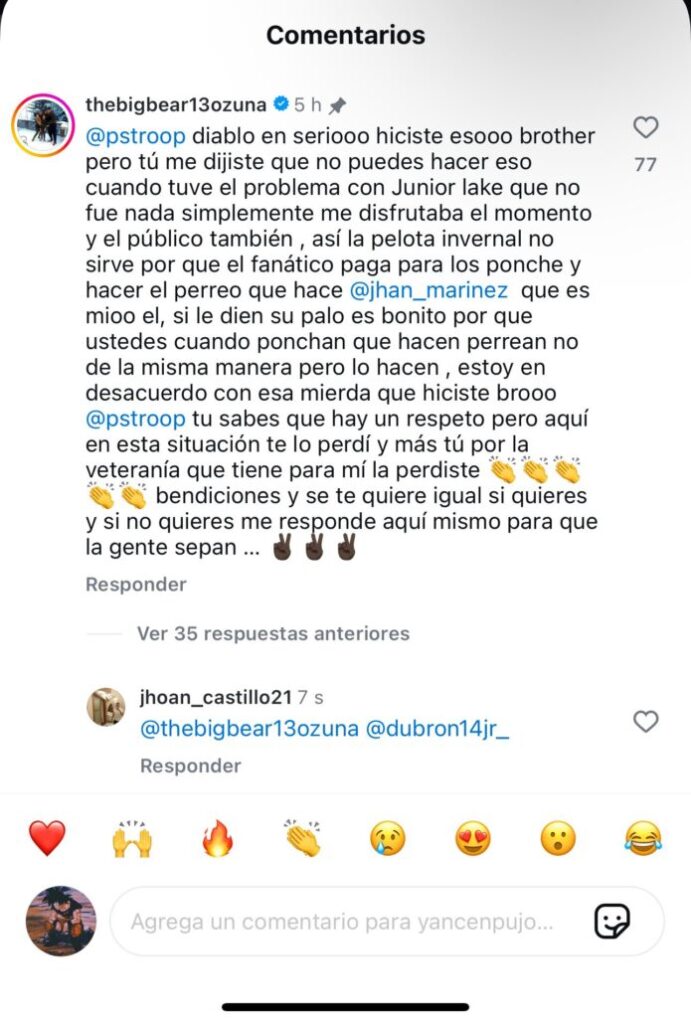
Task: Insert the surprised face emoji
Action: coord(557,837)
